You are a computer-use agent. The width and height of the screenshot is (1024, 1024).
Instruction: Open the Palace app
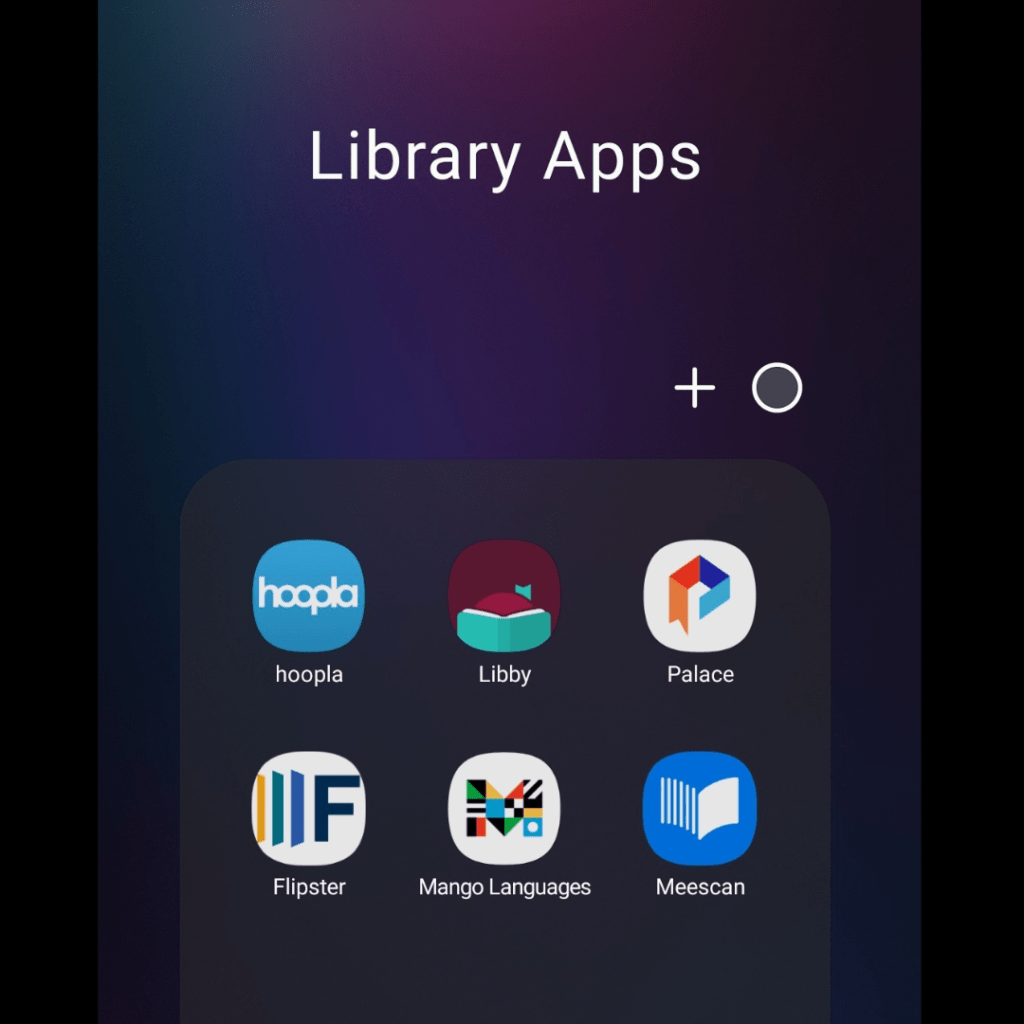pyautogui.click(x=700, y=596)
